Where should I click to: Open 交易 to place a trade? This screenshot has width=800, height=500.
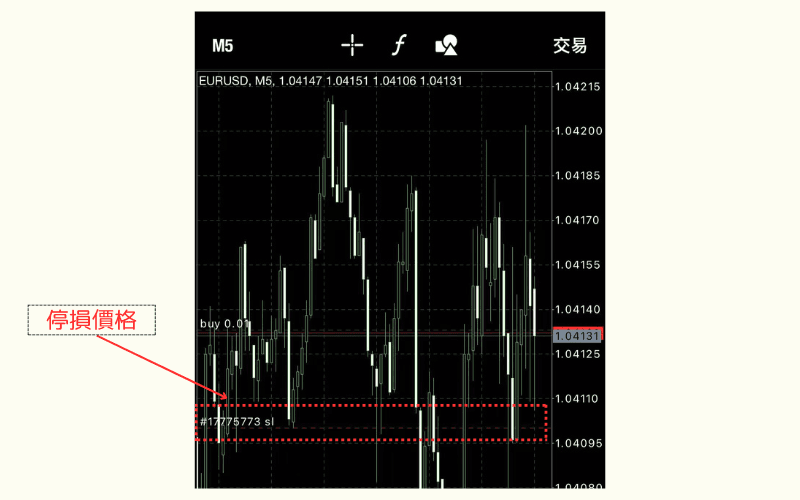click(569, 45)
